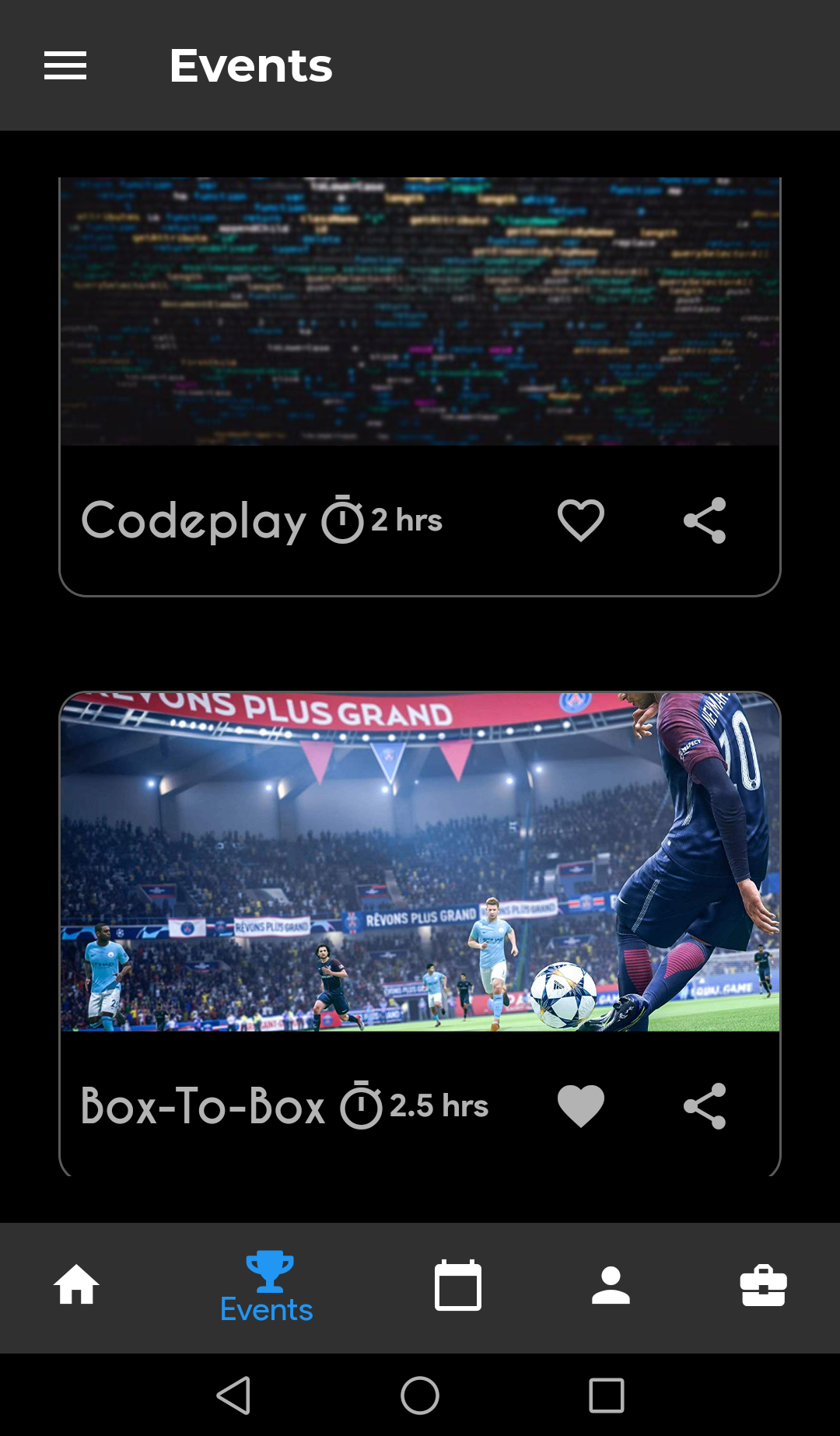The image size is (840, 1436).
Task: Open the profile tab
Action: (611, 1285)
